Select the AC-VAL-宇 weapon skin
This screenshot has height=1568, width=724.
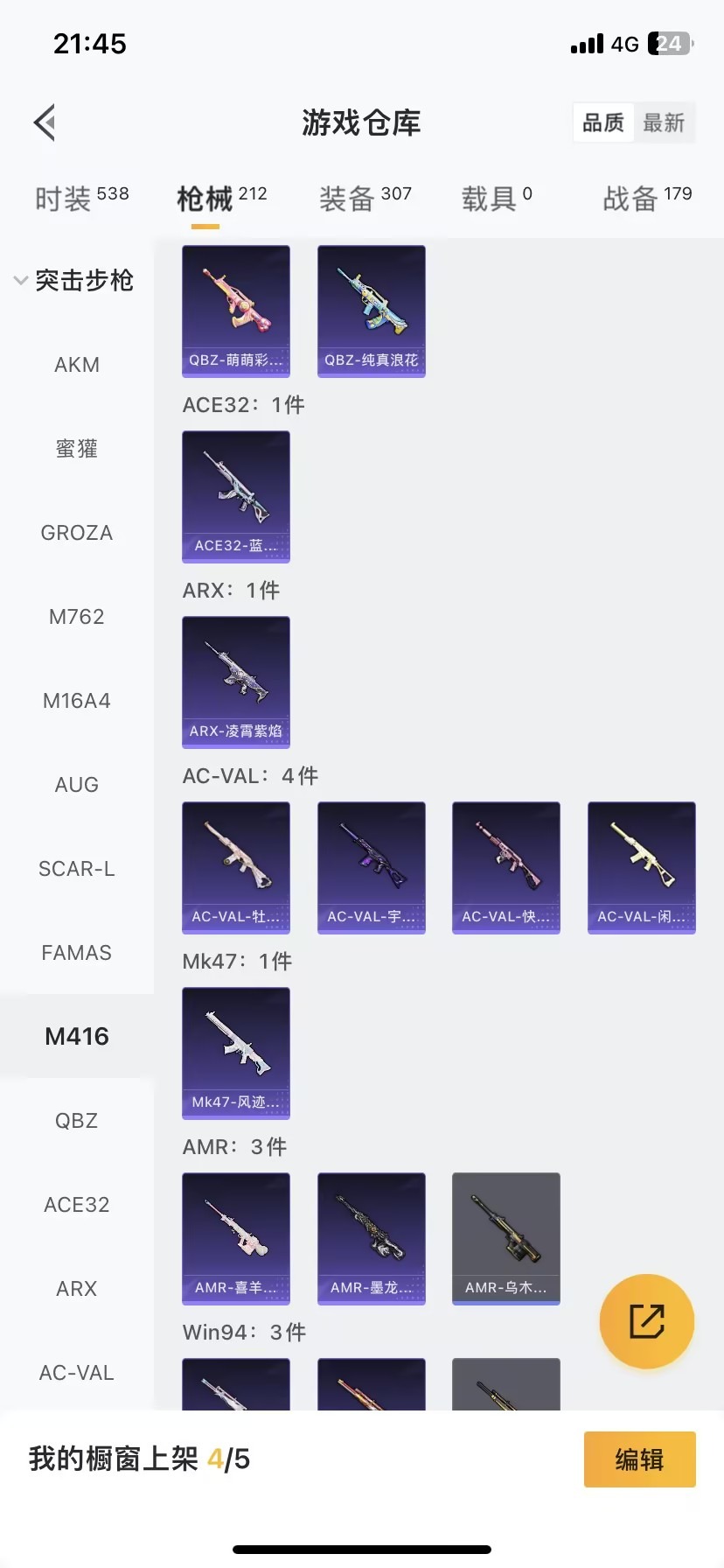[x=371, y=868]
